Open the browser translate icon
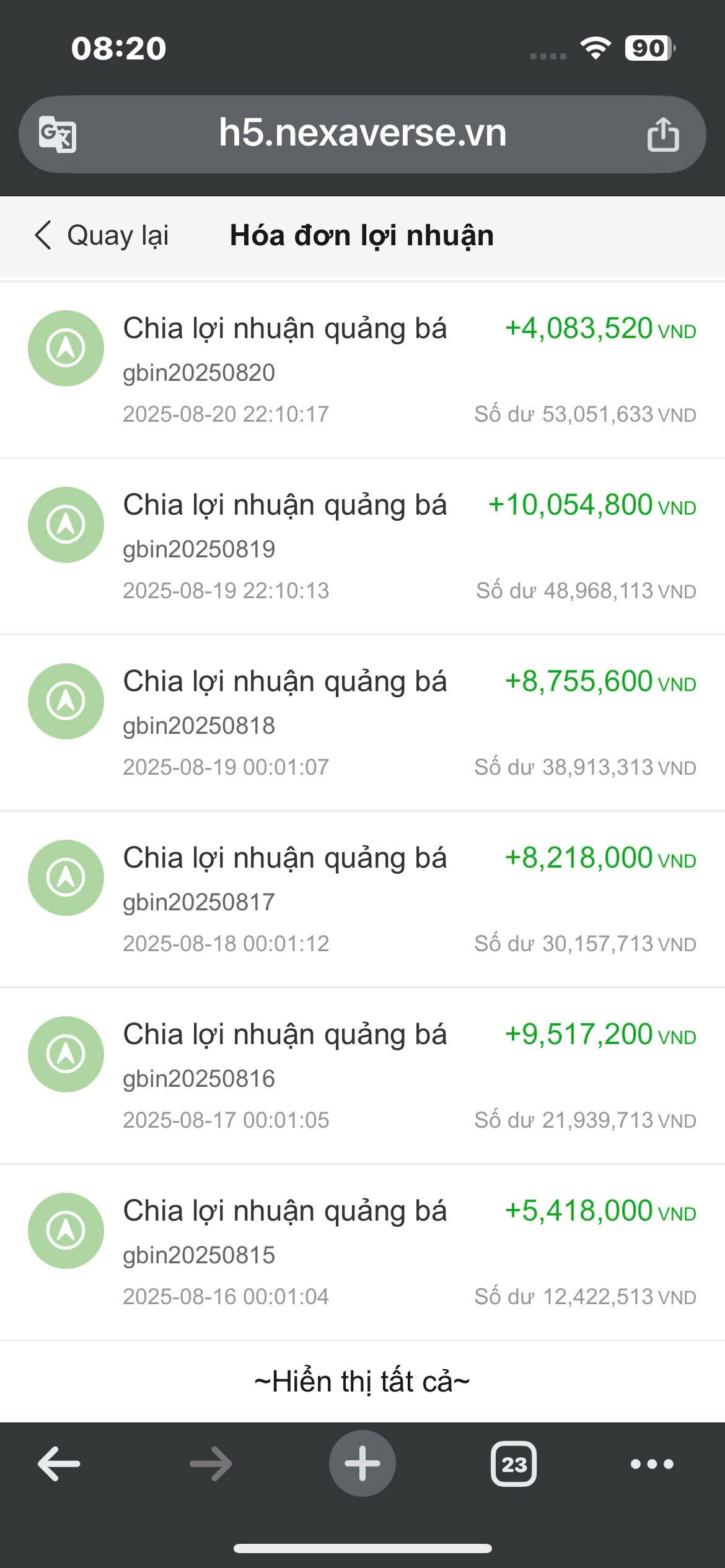725x1568 pixels. click(x=58, y=134)
